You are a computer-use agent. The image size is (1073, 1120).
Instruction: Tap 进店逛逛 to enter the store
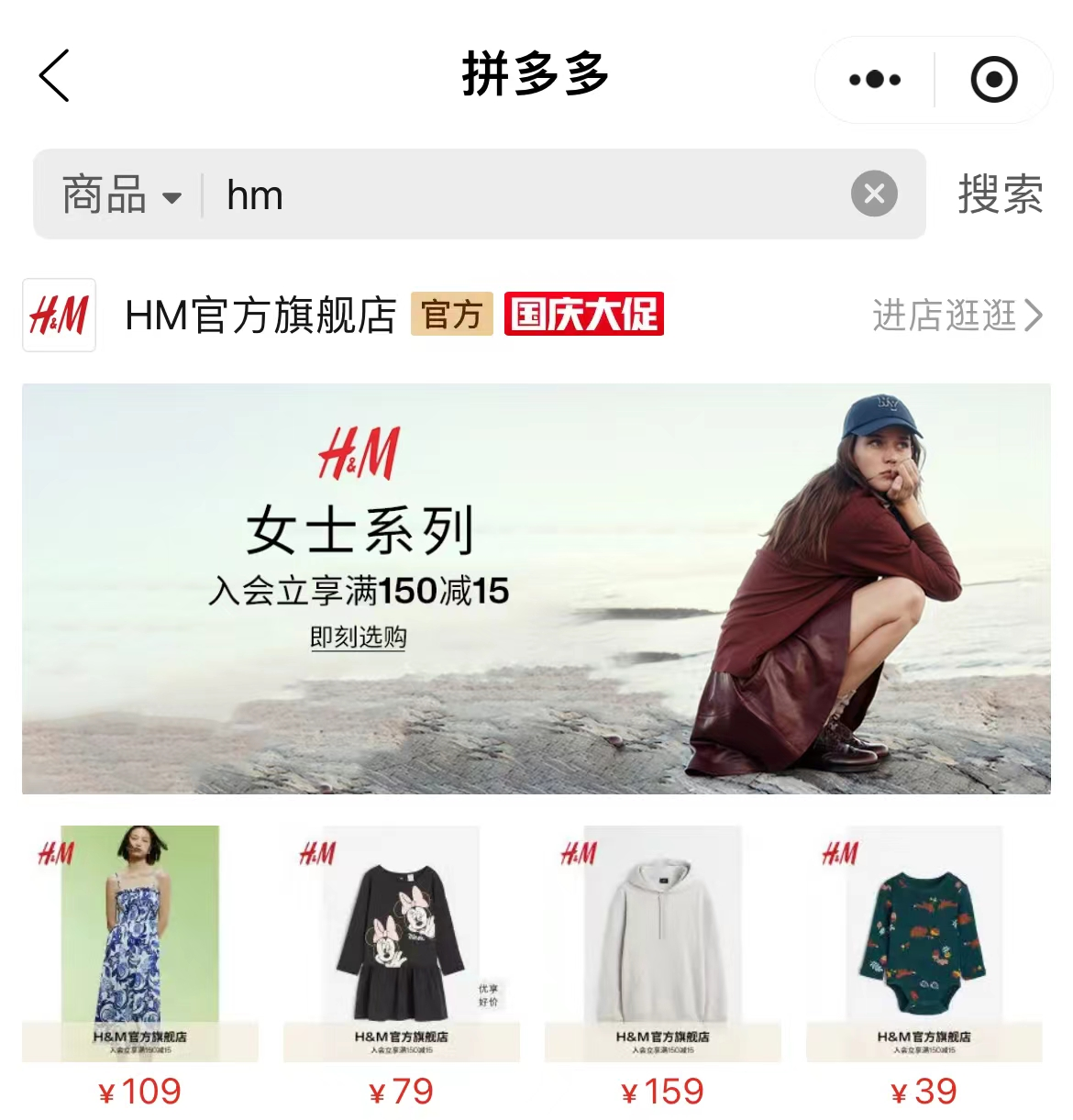[x=957, y=316]
